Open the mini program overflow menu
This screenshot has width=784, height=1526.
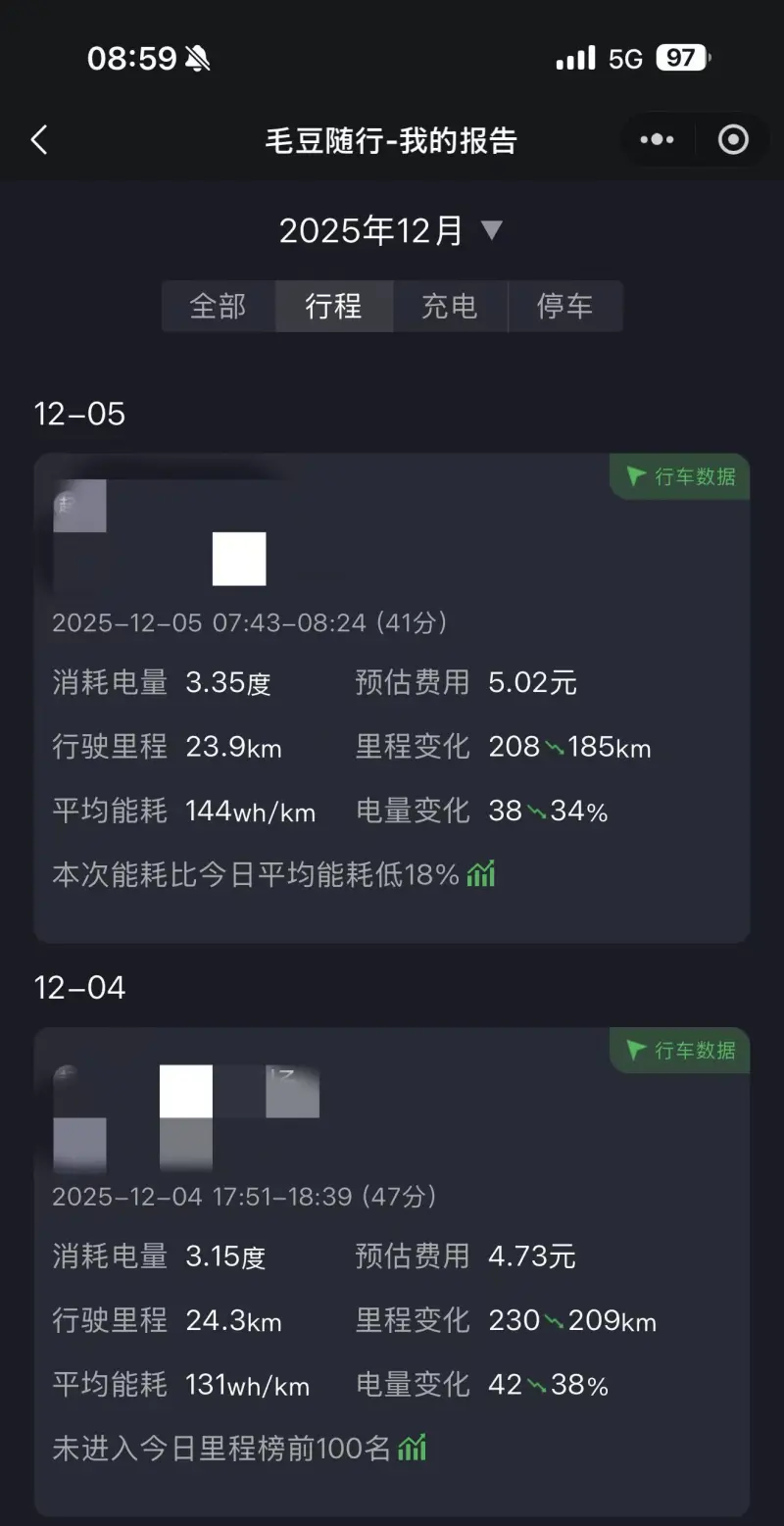(x=657, y=140)
